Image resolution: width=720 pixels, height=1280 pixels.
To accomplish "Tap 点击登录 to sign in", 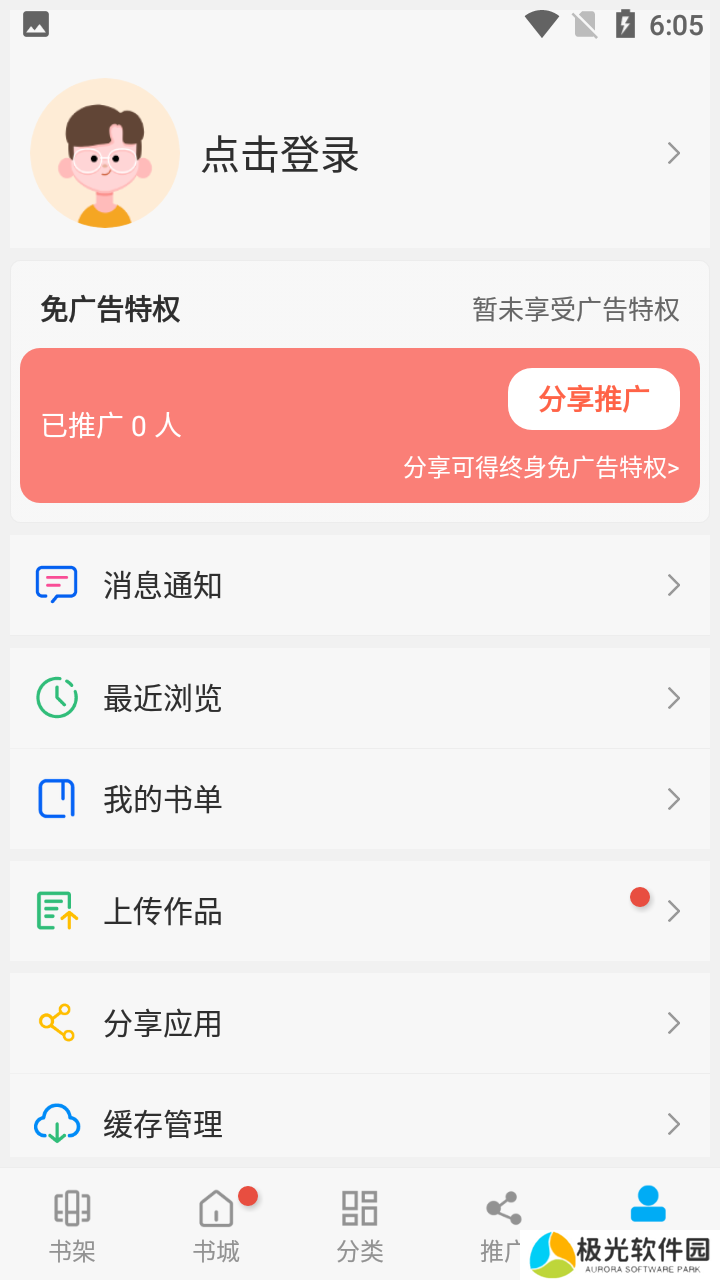I will click(280, 155).
